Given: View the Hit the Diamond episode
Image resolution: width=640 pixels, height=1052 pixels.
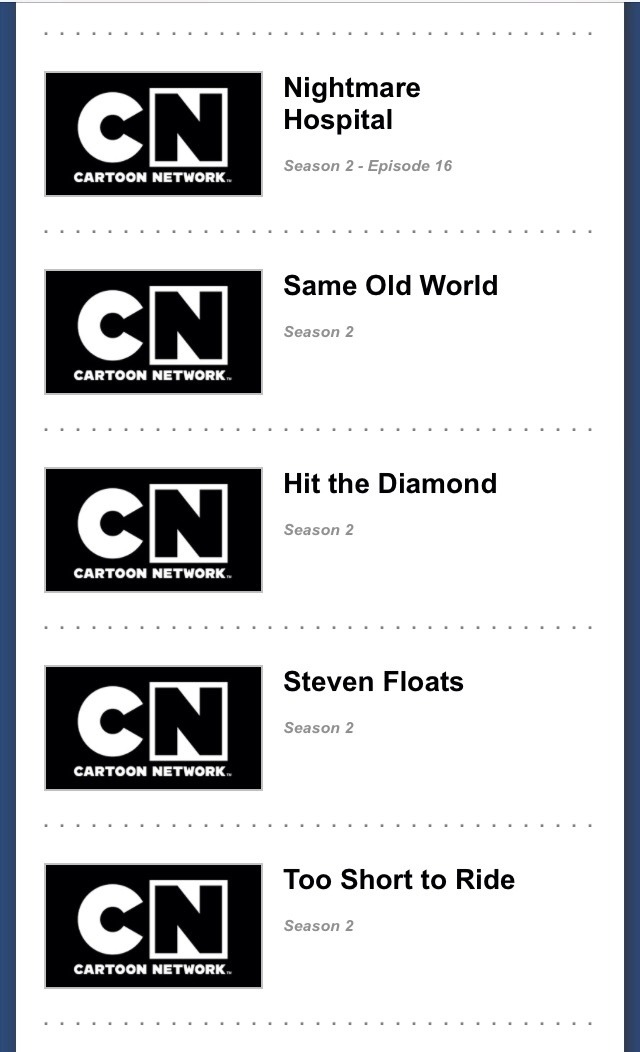Looking at the screenshot, I should pyautogui.click(x=390, y=484).
